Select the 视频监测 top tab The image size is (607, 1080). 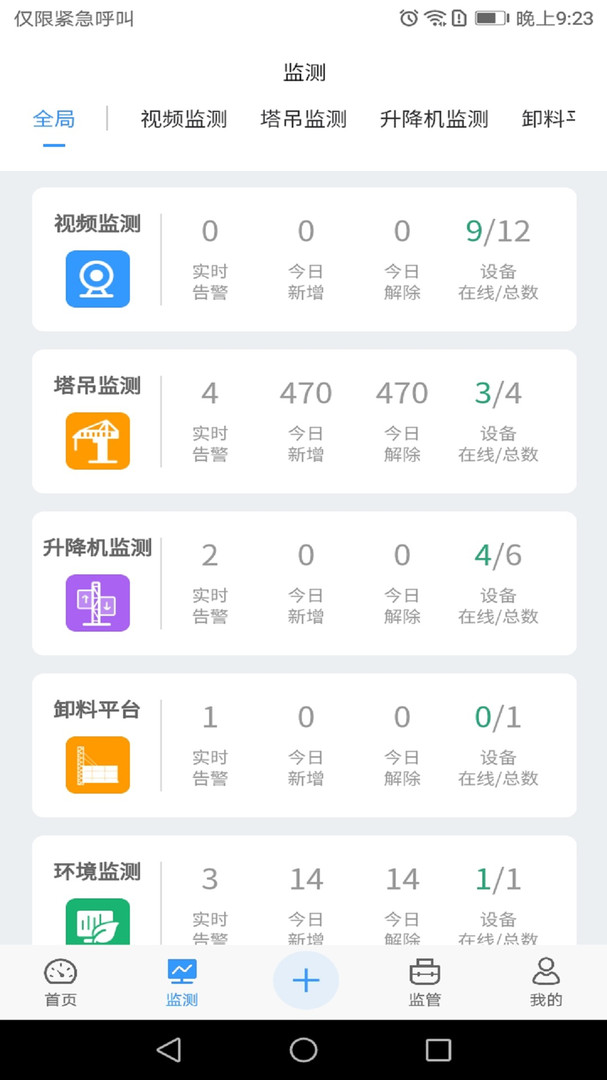click(x=184, y=120)
